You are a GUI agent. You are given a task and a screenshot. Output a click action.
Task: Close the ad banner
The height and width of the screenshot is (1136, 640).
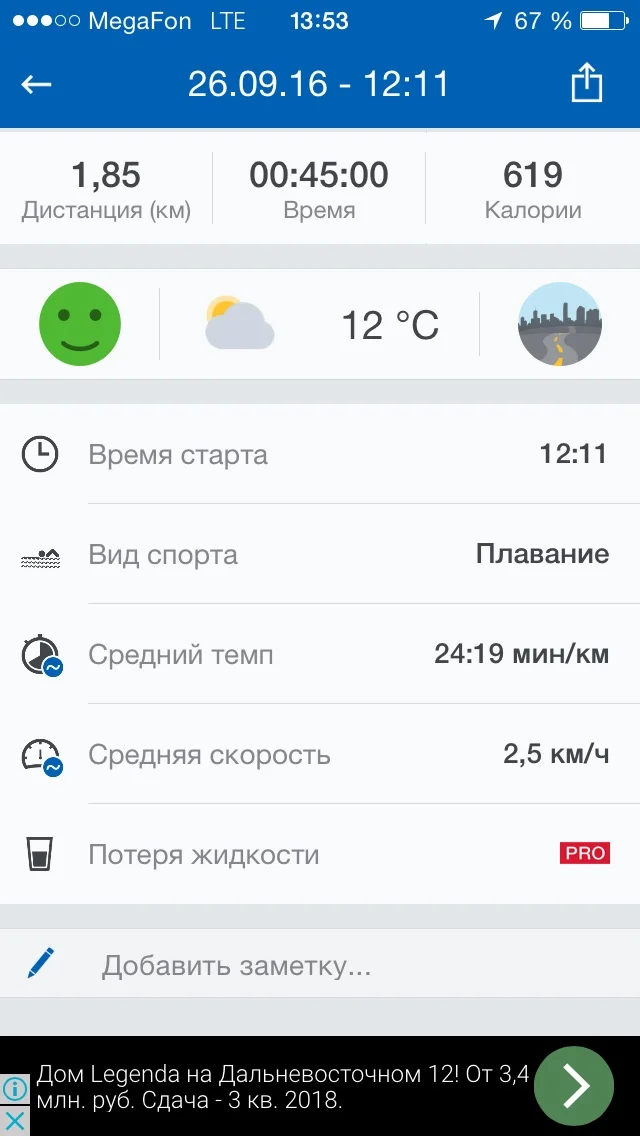tap(15, 1120)
